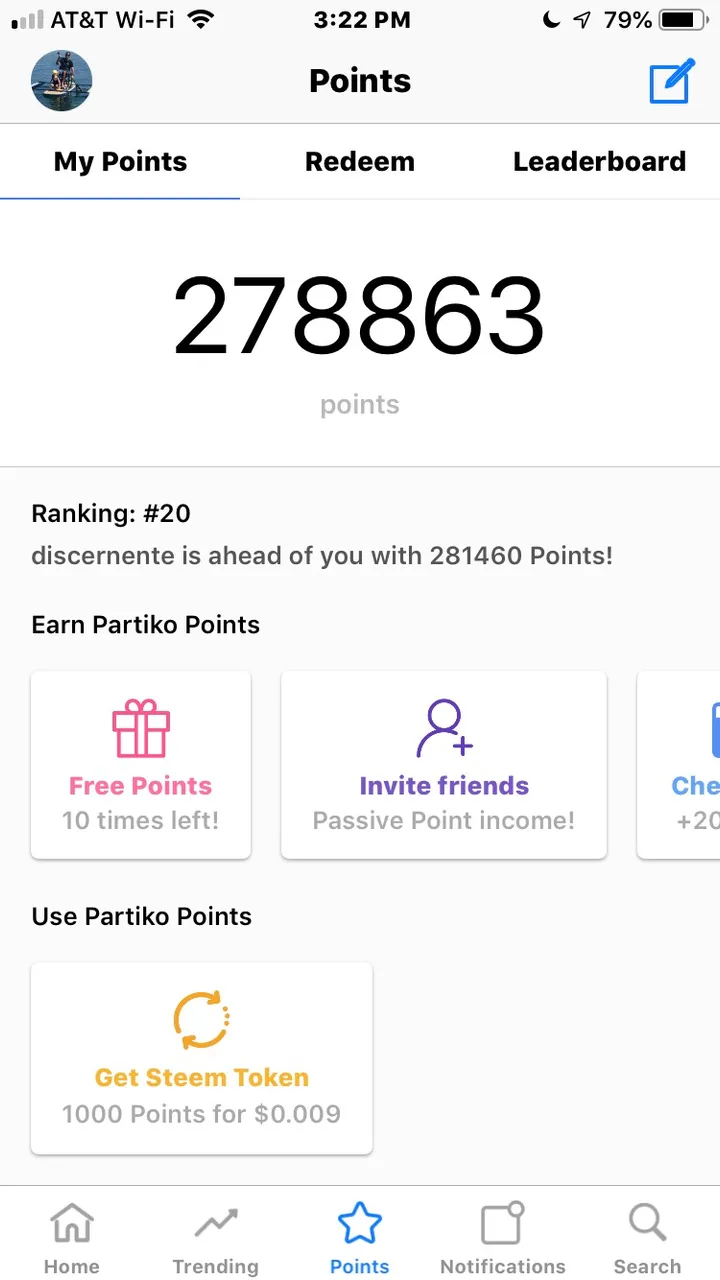Screen dimensions: 720x1280
Task: Open the Get Steem Token card
Action: click(x=202, y=1058)
